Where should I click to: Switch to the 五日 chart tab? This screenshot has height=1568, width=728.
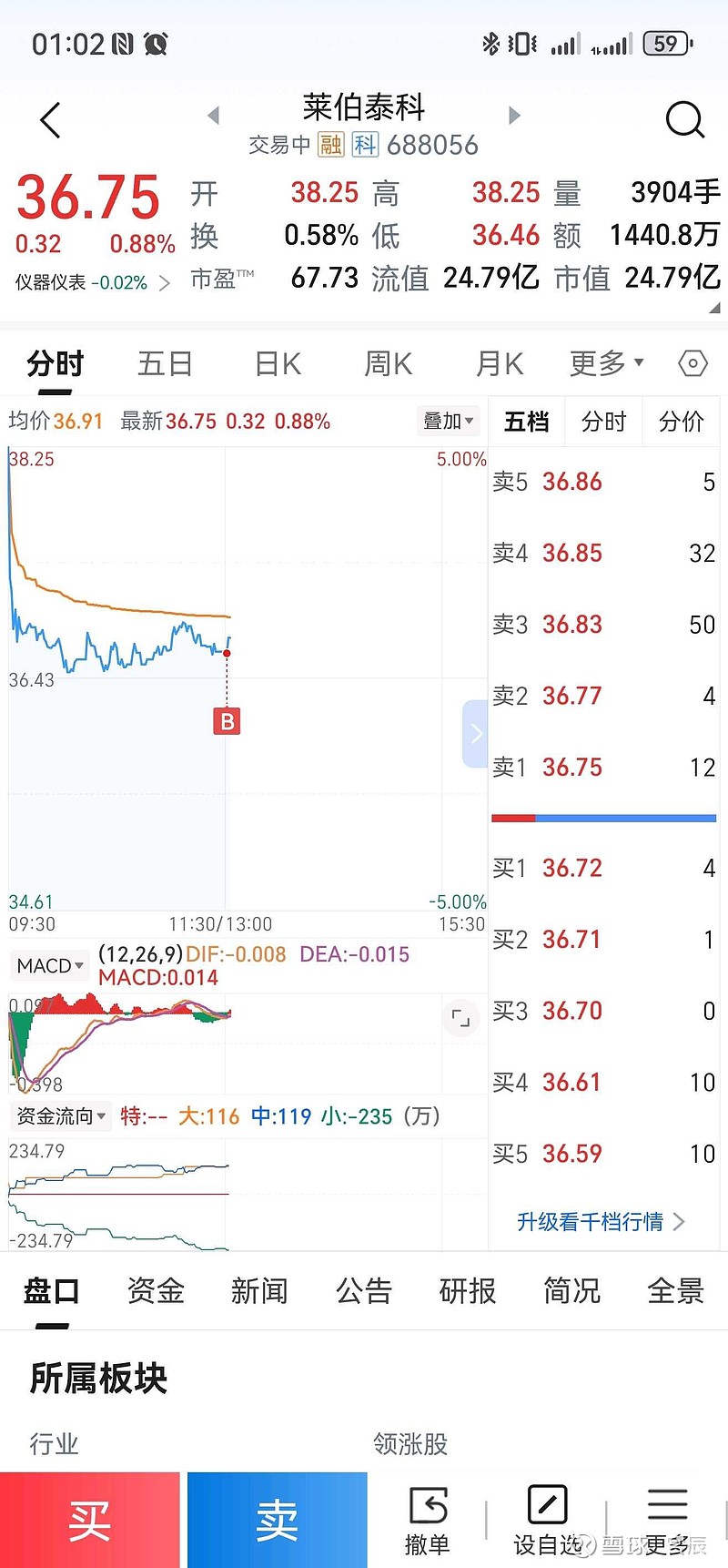(x=165, y=364)
